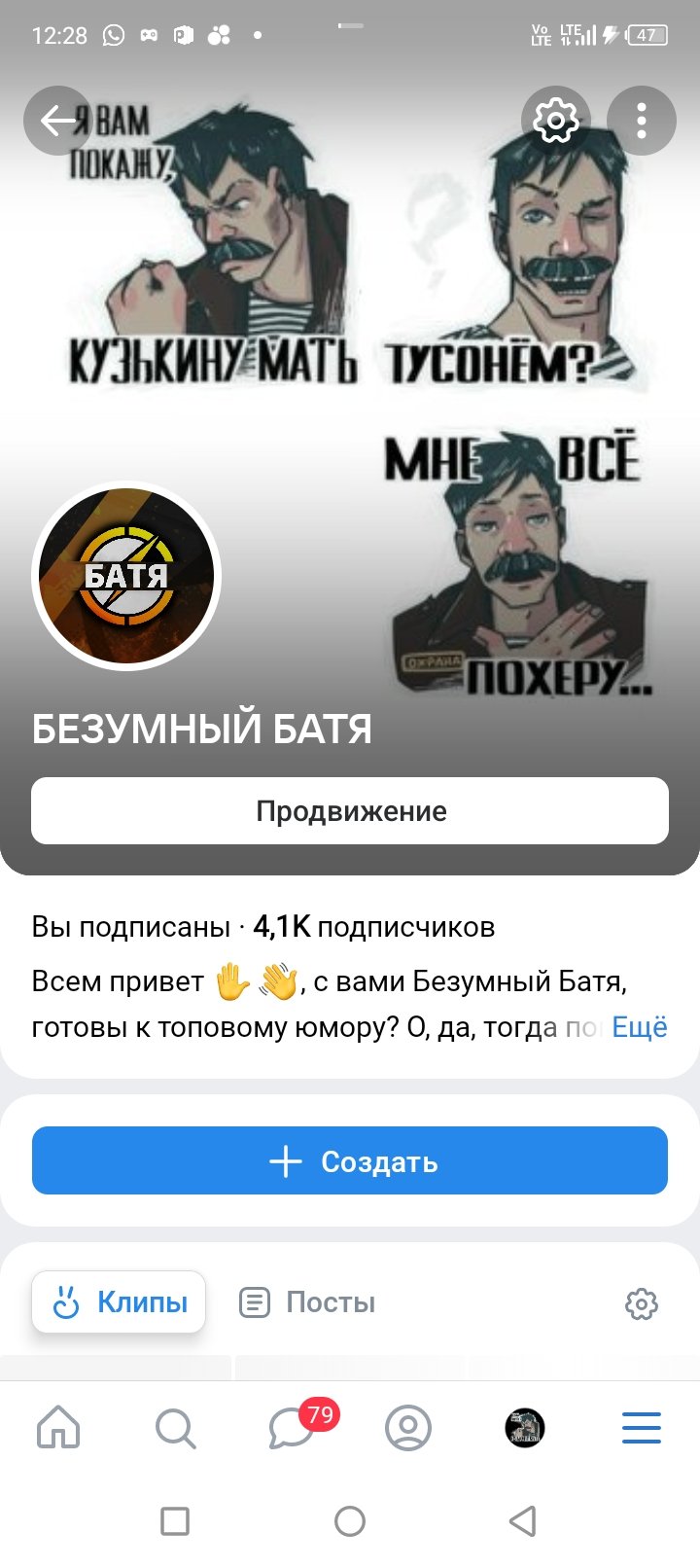Tap the Создать button
700x1568 pixels.
(x=350, y=1160)
